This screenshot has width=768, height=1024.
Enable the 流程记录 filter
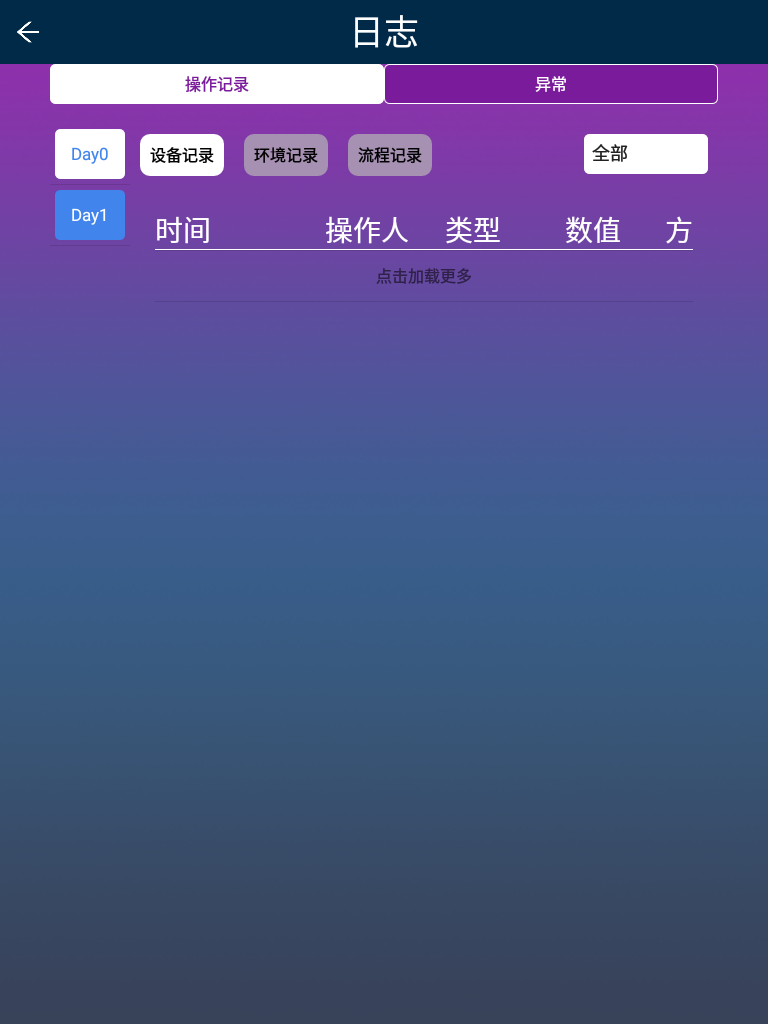389,154
